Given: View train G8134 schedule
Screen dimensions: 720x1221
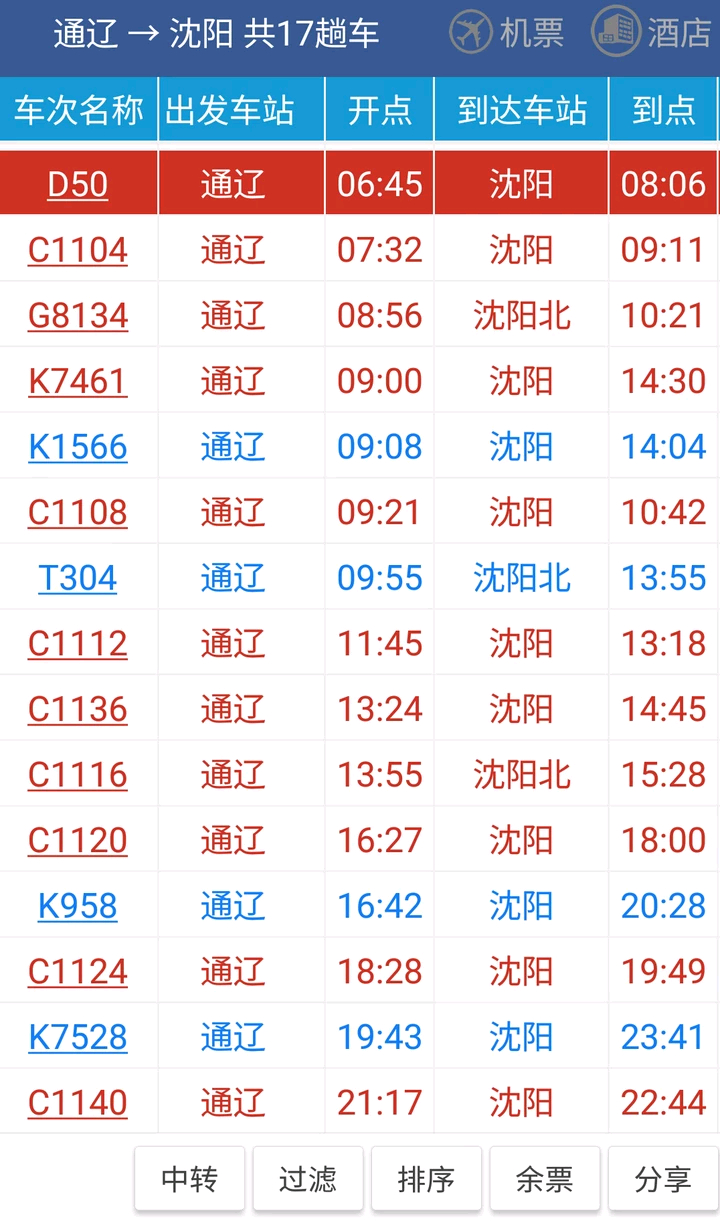Looking at the screenshot, I should pos(78,316).
